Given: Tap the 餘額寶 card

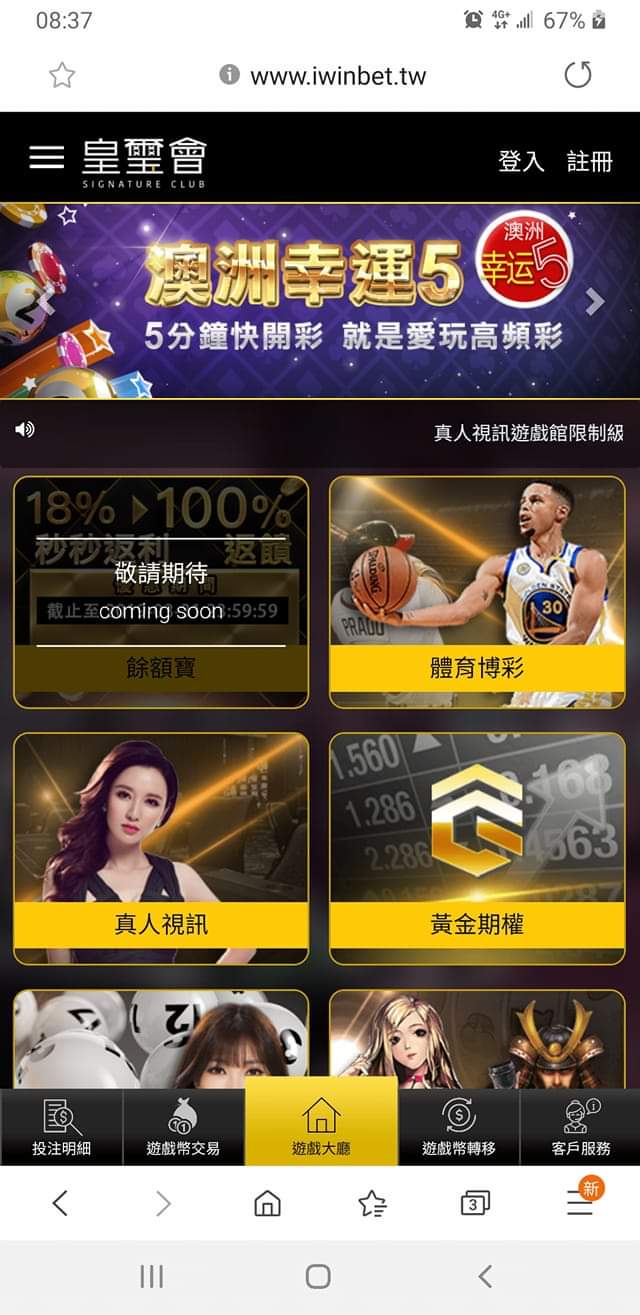Looking at the screenshot, I should click(x=161, y=592).
